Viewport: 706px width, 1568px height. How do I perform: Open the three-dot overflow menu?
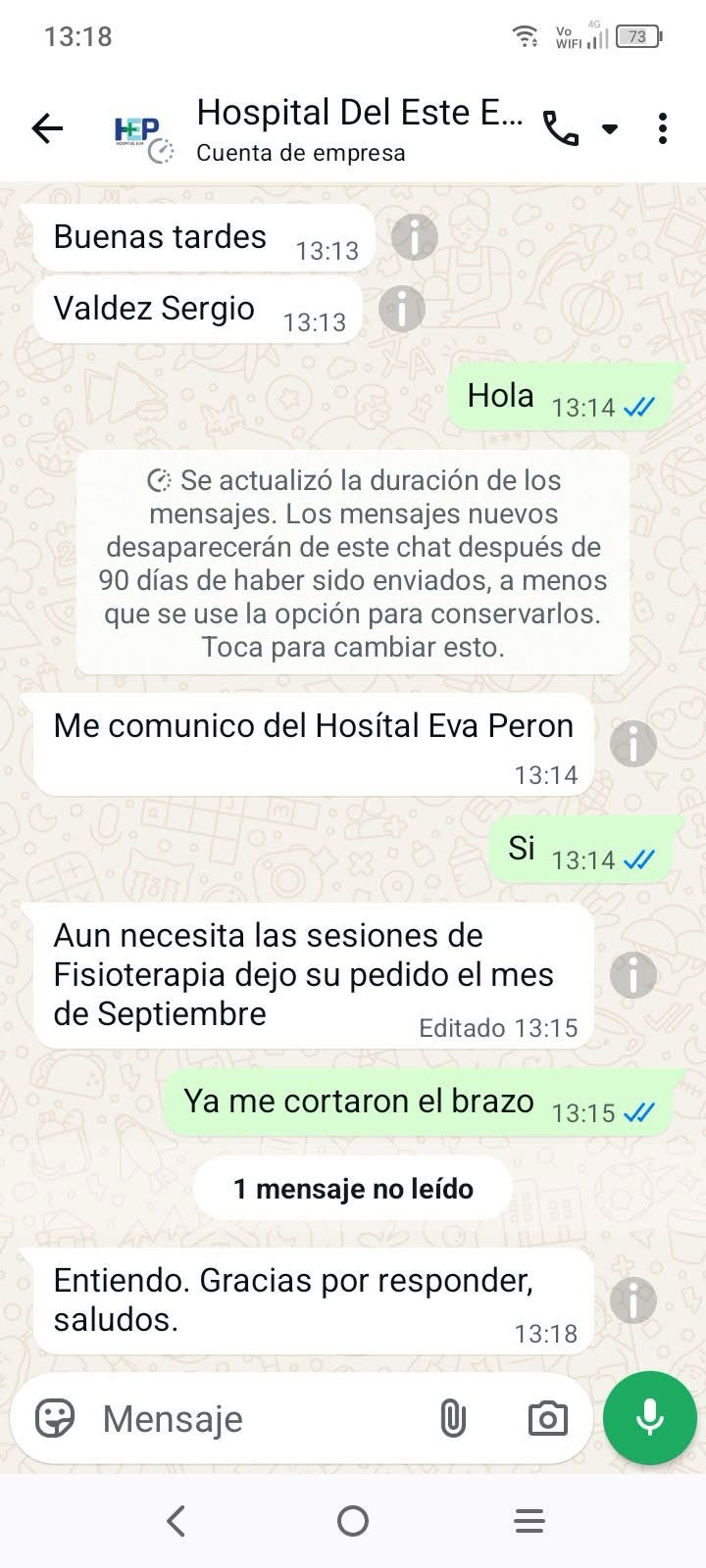point(663,128)
